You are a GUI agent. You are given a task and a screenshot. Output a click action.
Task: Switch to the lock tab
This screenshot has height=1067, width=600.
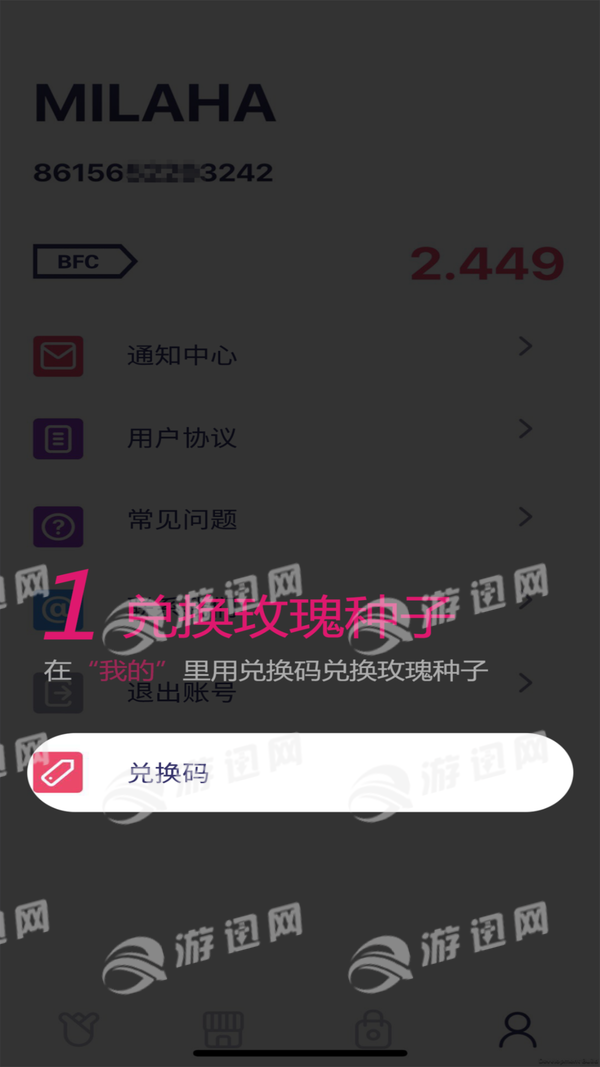point(372,1029)
